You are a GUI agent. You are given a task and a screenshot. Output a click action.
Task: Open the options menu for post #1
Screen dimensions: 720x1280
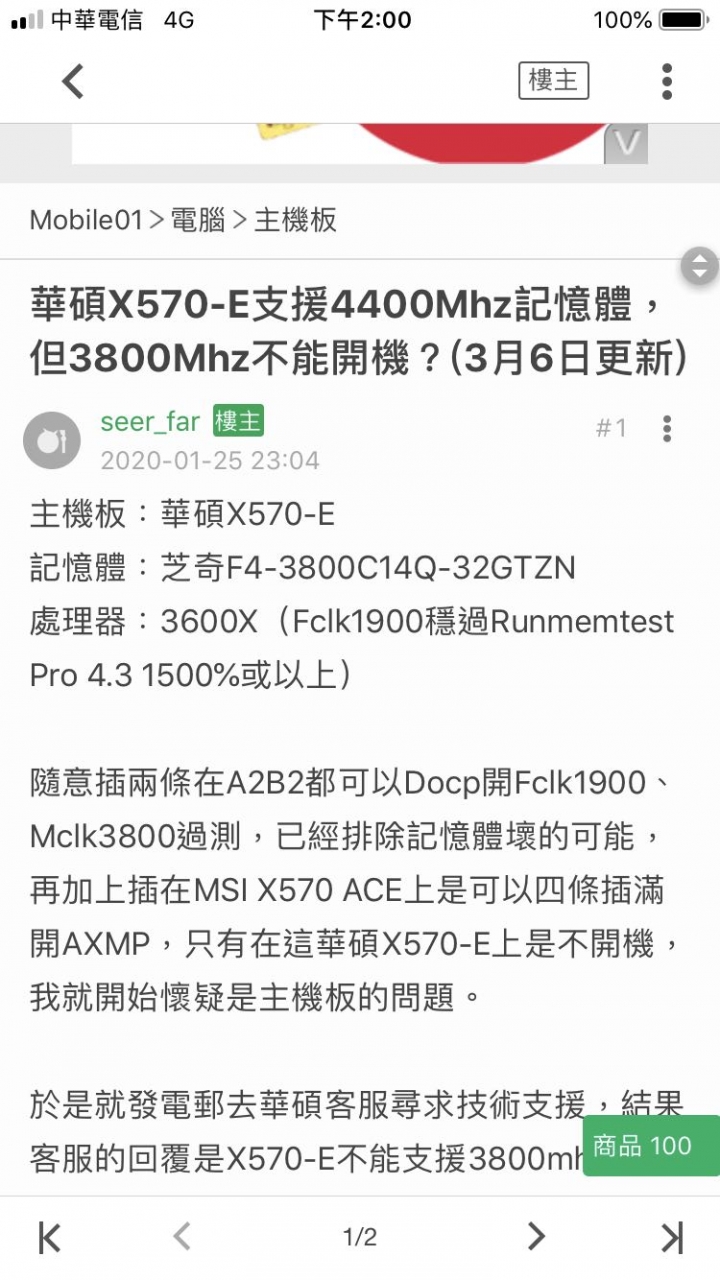pos(667,429)
